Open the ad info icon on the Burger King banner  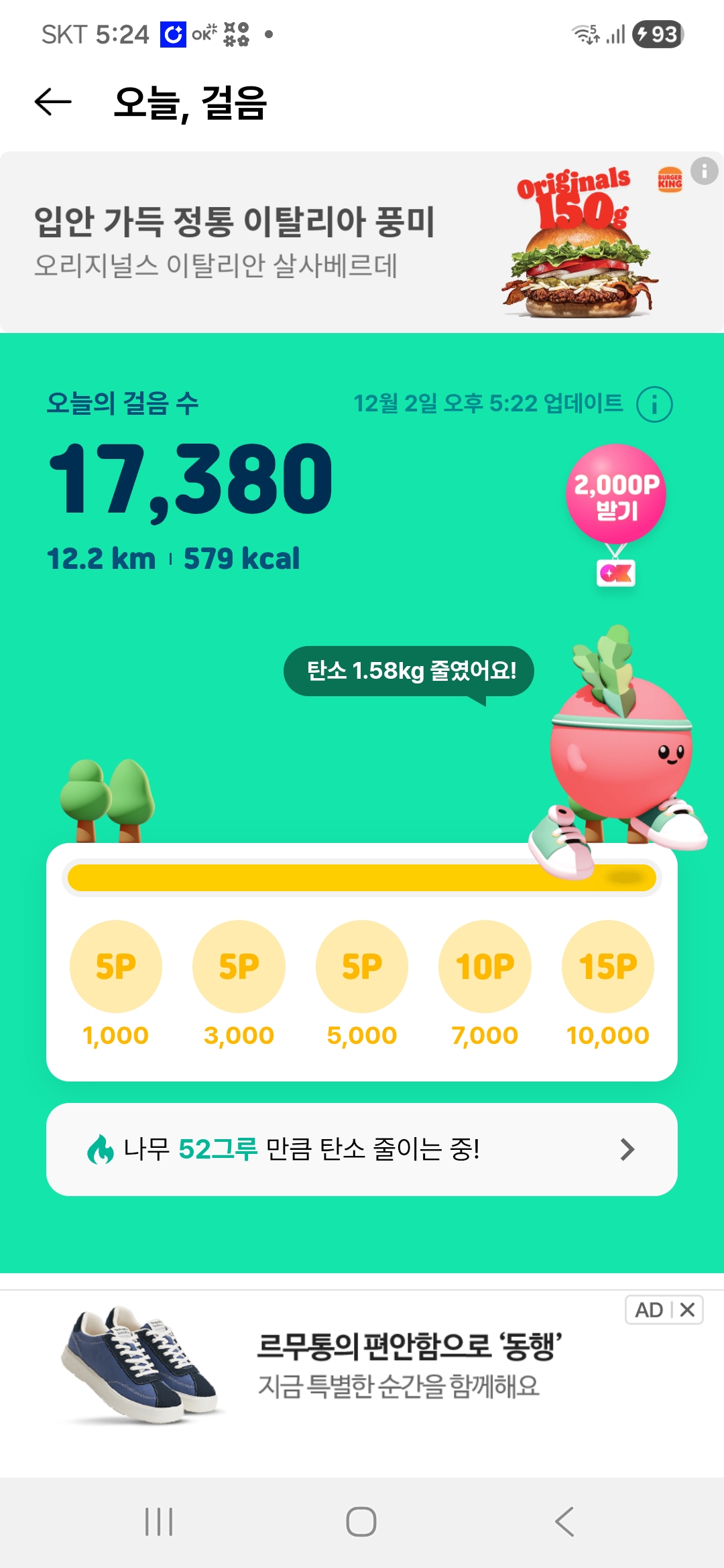704,172
